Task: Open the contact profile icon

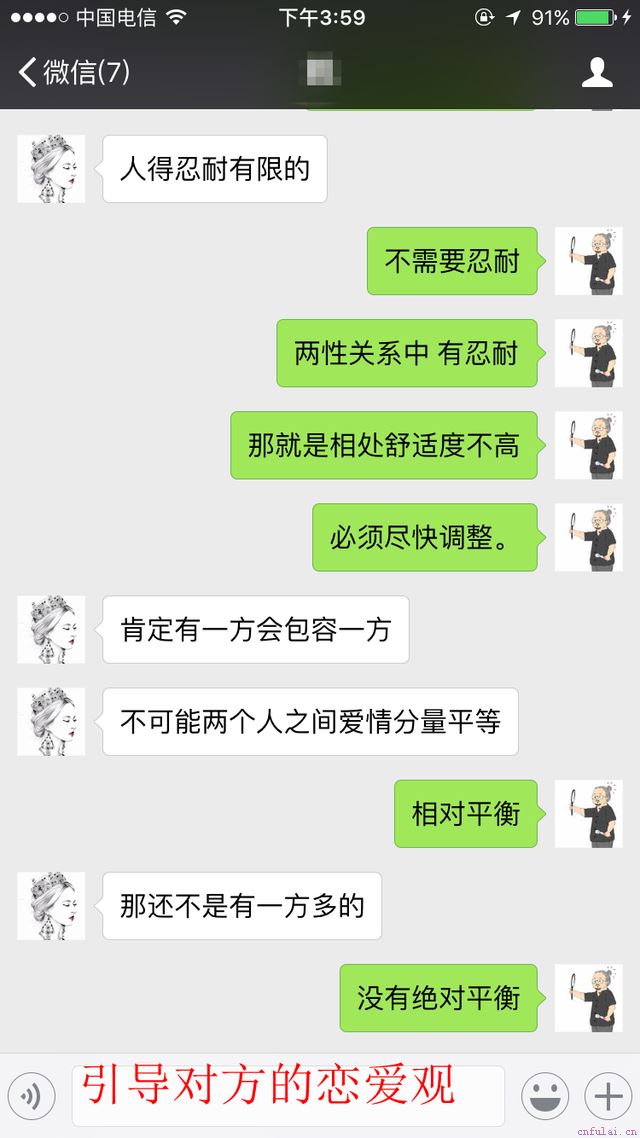Action: pyautogui.click(x=597, y=72)
